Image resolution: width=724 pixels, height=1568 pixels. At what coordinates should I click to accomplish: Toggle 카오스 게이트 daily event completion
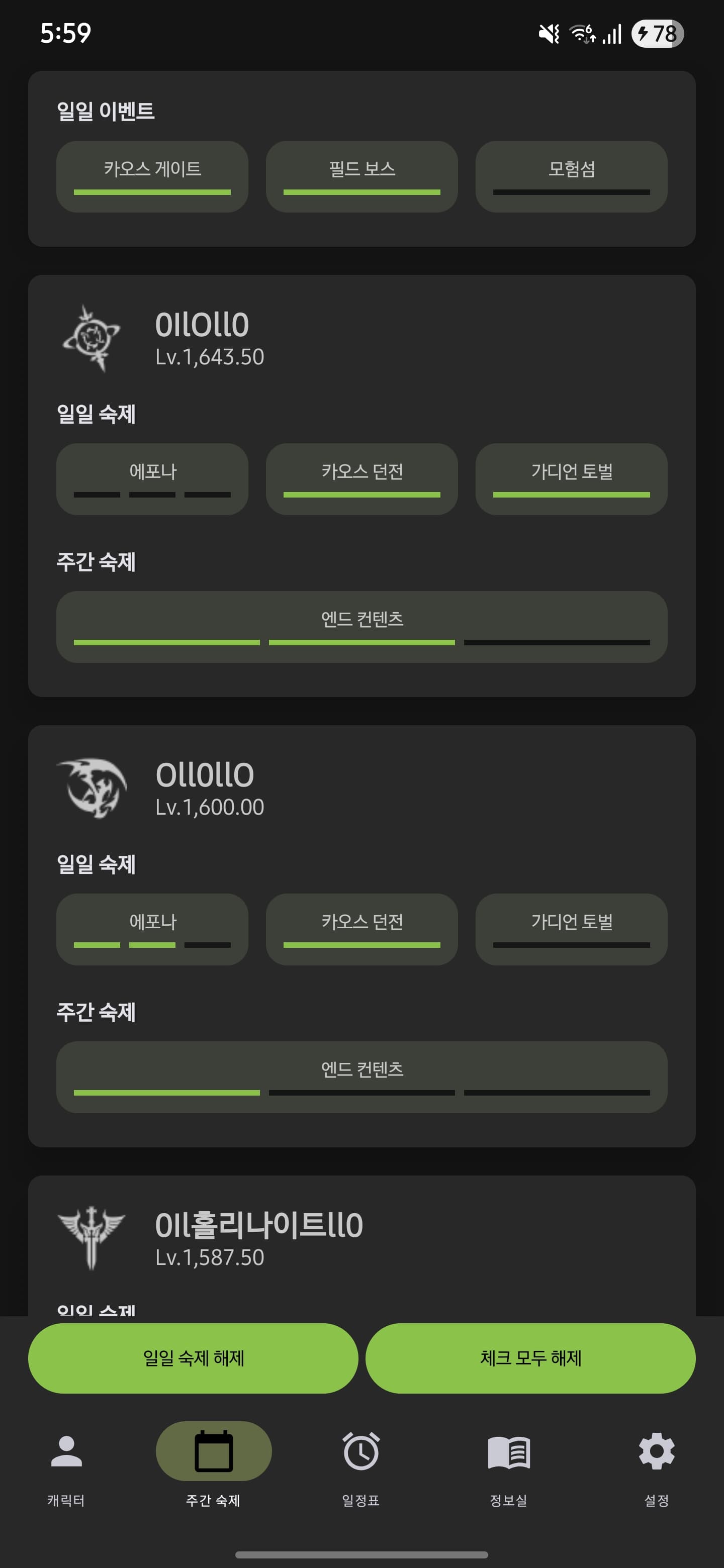point(152,176)
